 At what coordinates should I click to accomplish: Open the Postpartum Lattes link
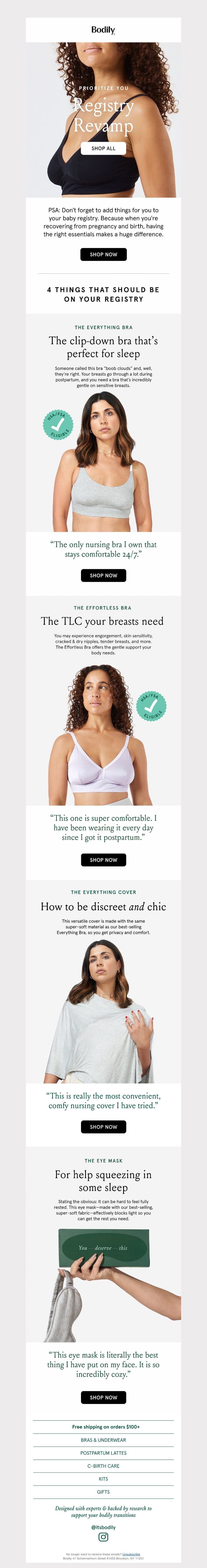pos(103,1452)
